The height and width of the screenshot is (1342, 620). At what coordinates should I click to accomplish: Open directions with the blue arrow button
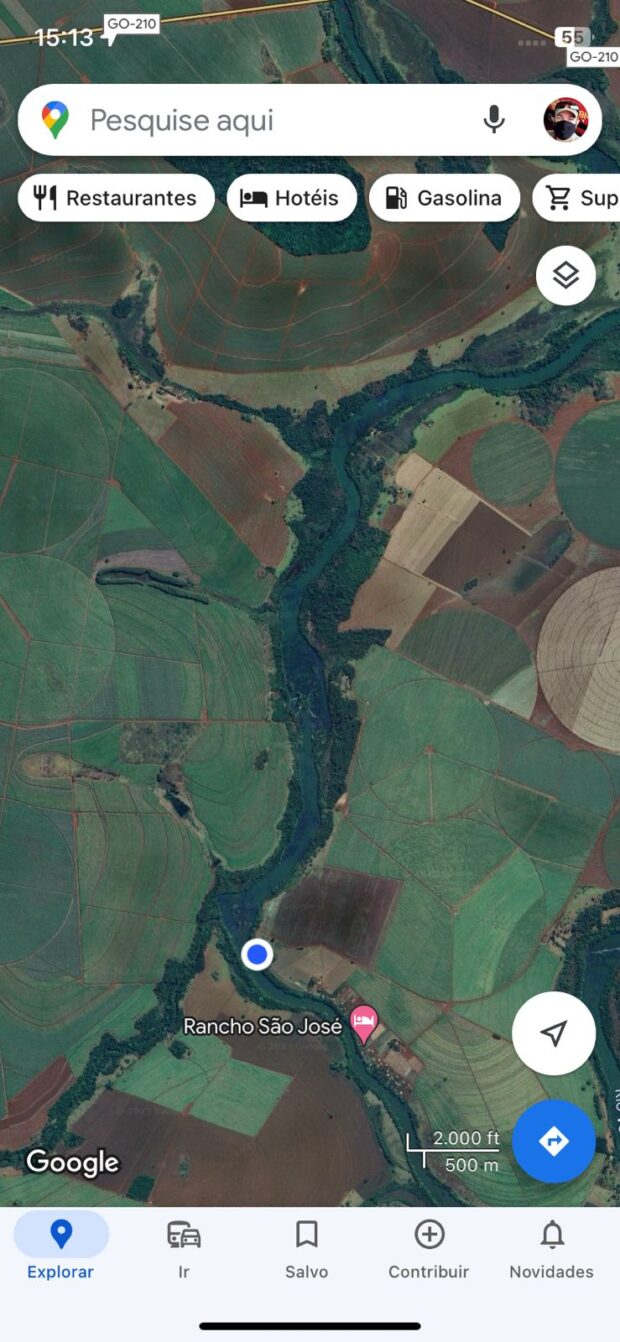[553, 1141]
